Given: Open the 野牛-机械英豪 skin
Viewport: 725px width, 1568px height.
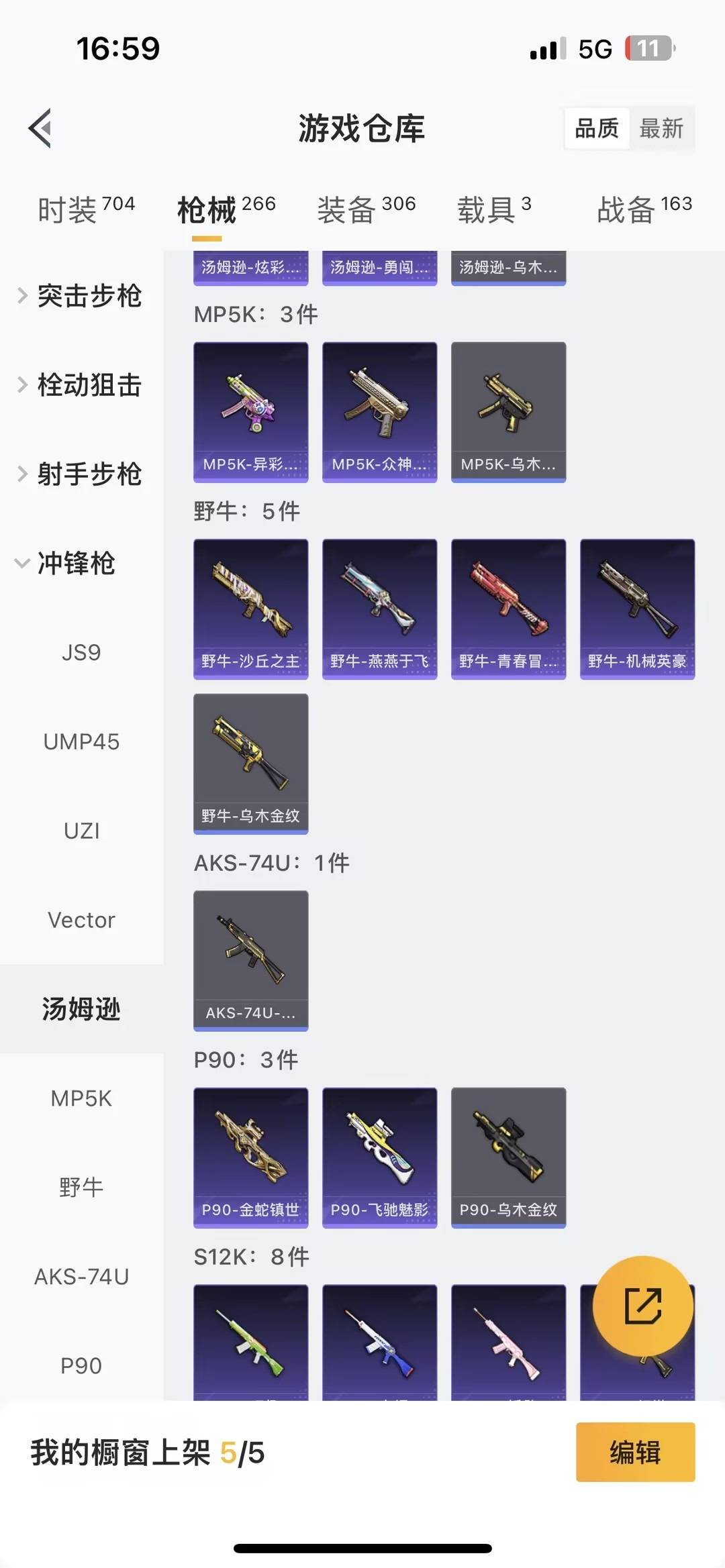Looking at the screenshot, I should pyautogui.click(x=637, y=609).
